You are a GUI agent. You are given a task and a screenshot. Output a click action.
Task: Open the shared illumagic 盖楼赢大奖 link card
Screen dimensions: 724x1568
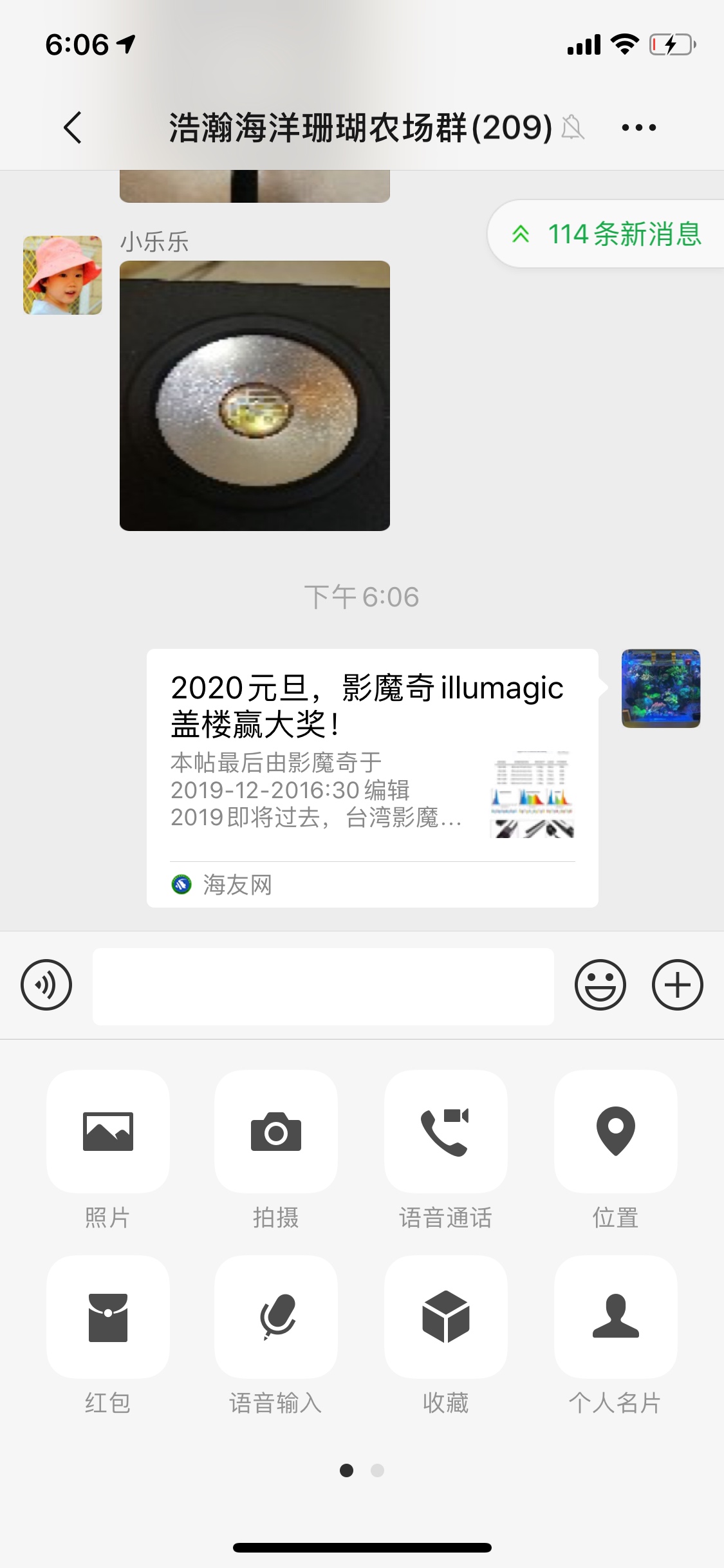tap(372, 778)
